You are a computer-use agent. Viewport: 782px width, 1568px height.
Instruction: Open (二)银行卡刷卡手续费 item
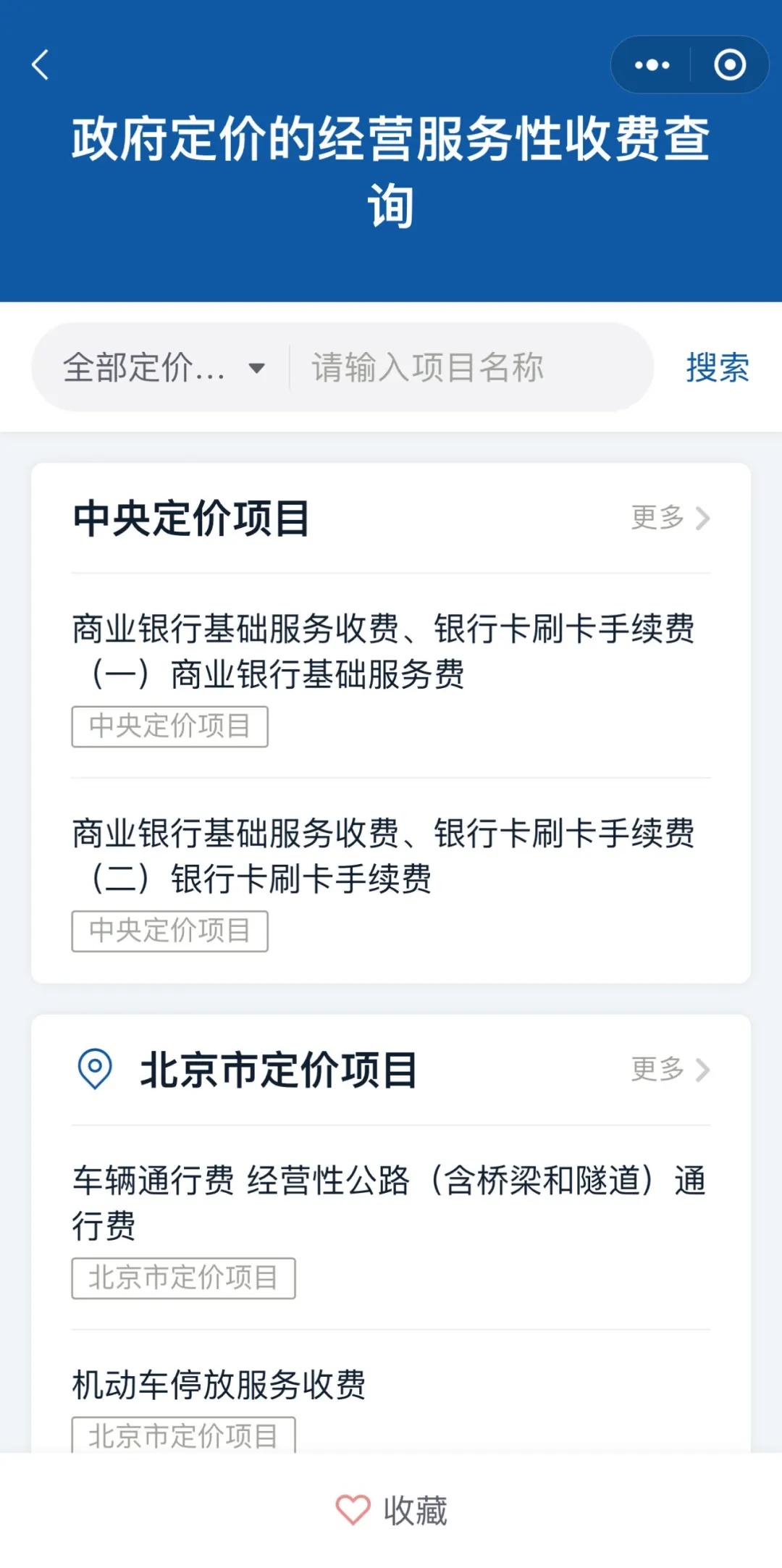click(x=384, y=856)
